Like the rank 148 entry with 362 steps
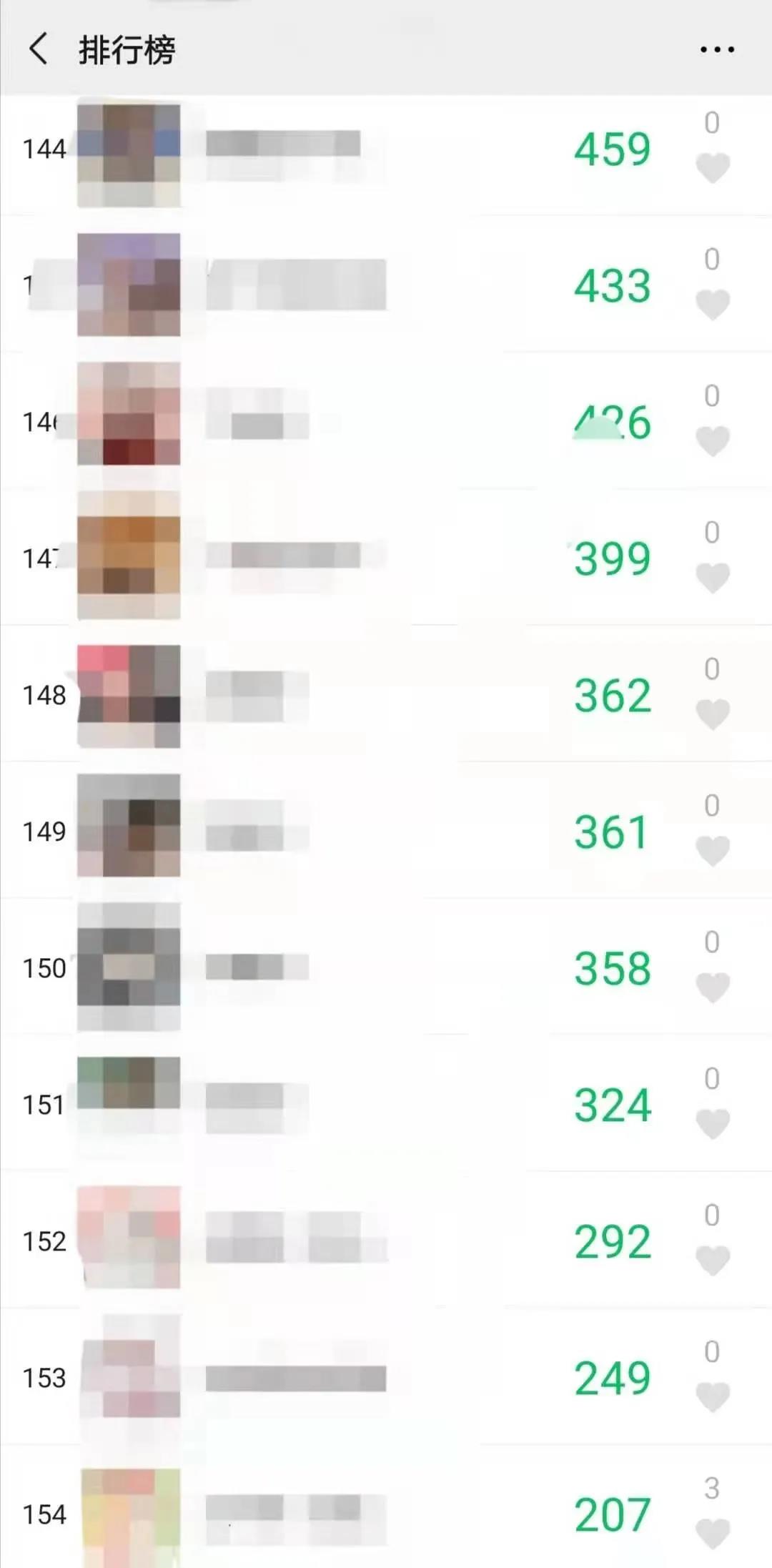 (x=713, y=714)
